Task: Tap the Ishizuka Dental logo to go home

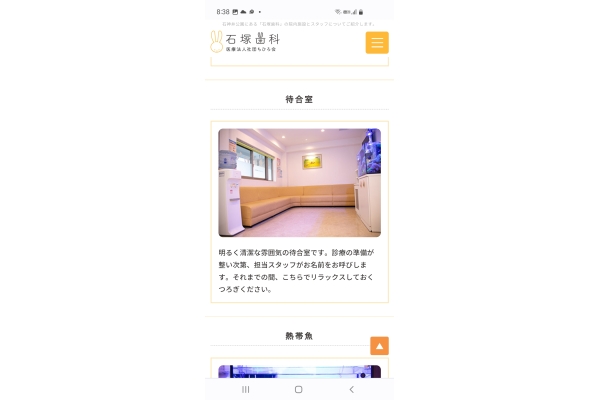Action: point(246,42)
